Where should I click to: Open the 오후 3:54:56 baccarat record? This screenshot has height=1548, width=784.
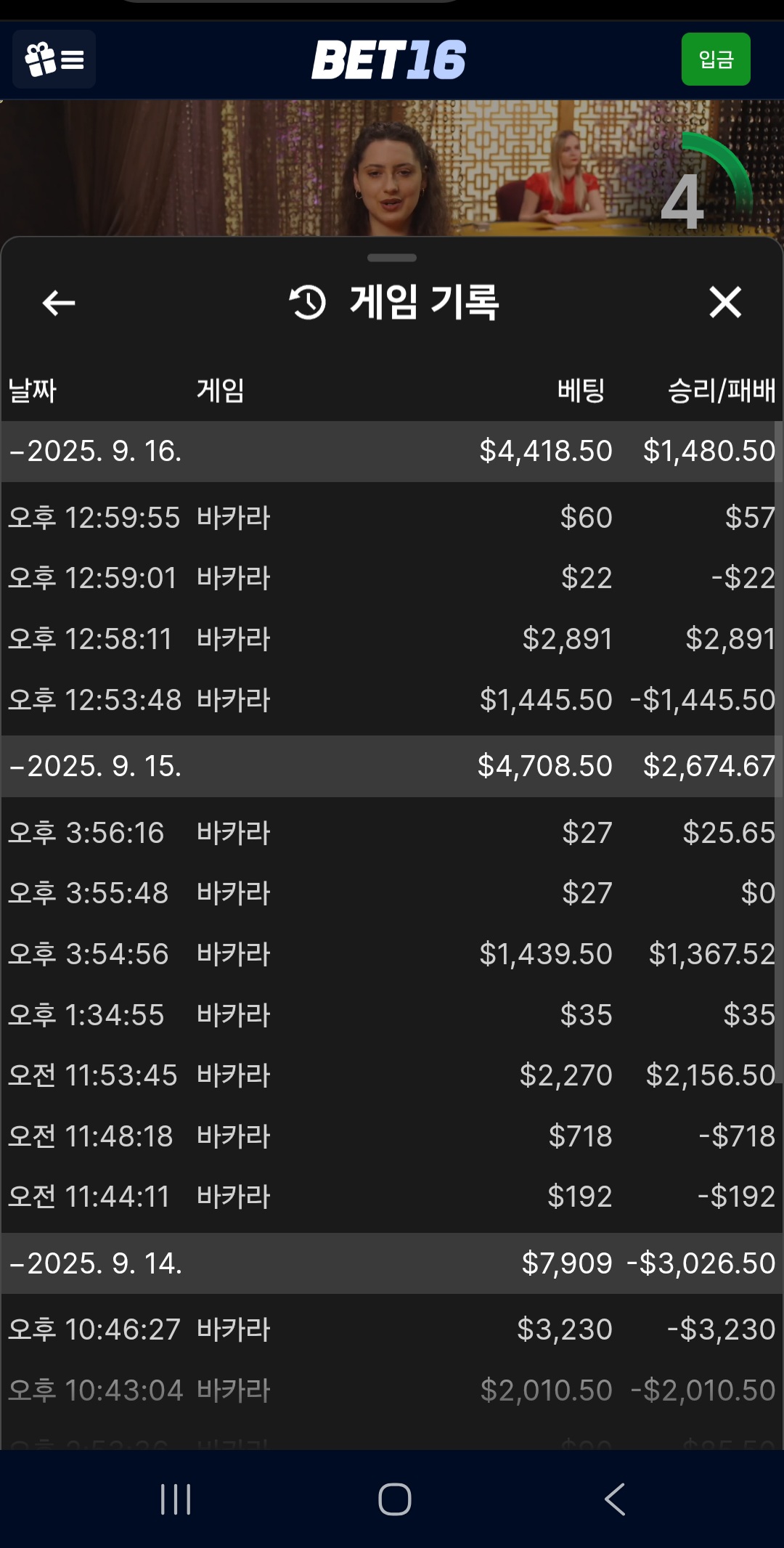pyautogui.click(x=392, y=954)
